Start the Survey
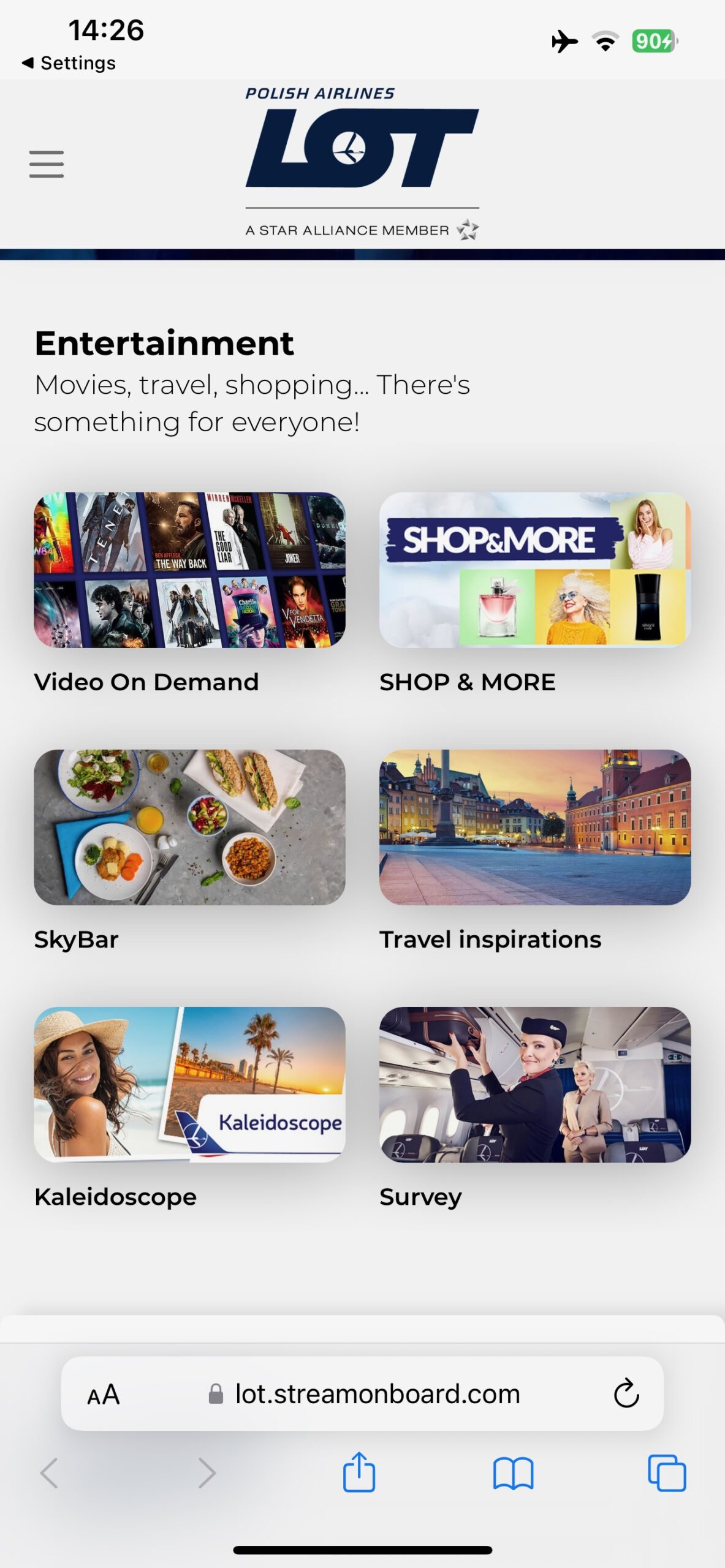725x1568 pixels. (534, 1085)
